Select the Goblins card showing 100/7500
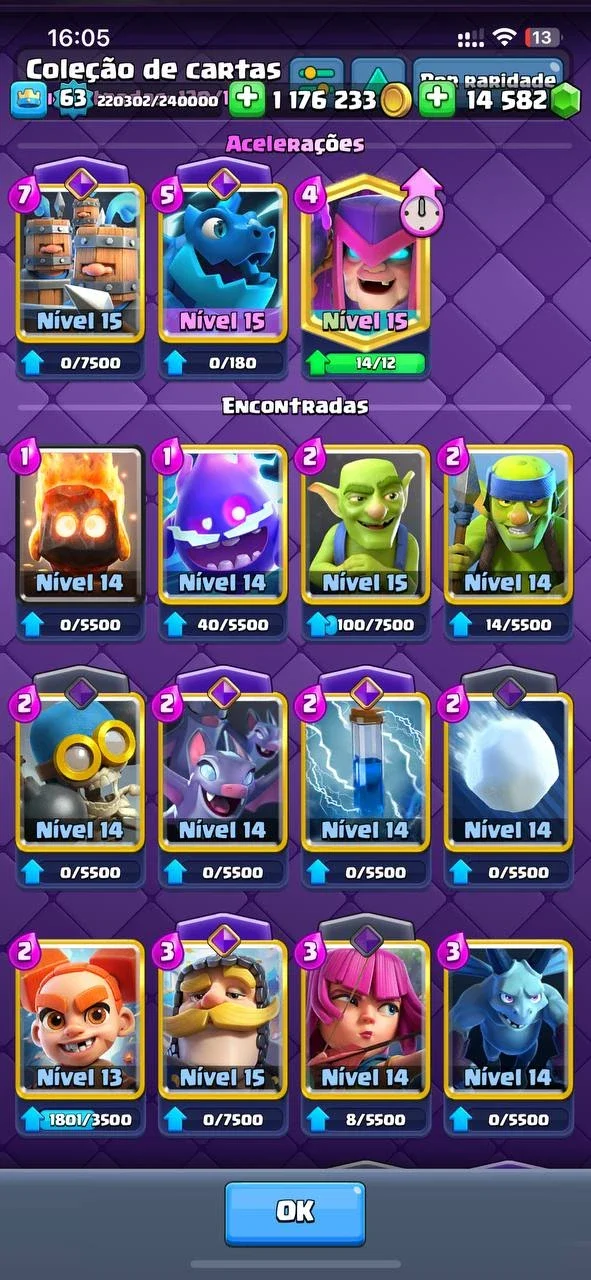The image size is (591, 1280). [366, 541]
